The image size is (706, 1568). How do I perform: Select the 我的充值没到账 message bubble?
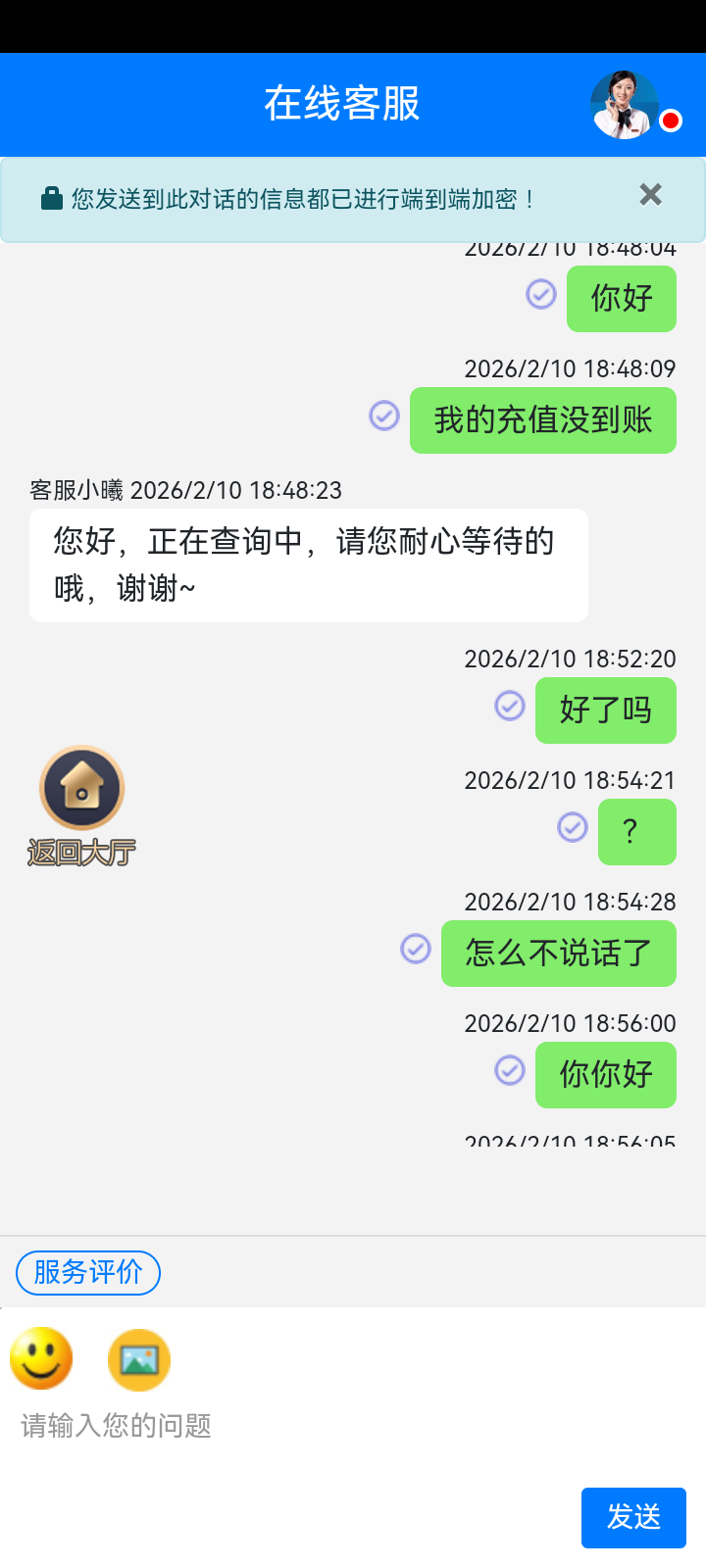point(542,419)
